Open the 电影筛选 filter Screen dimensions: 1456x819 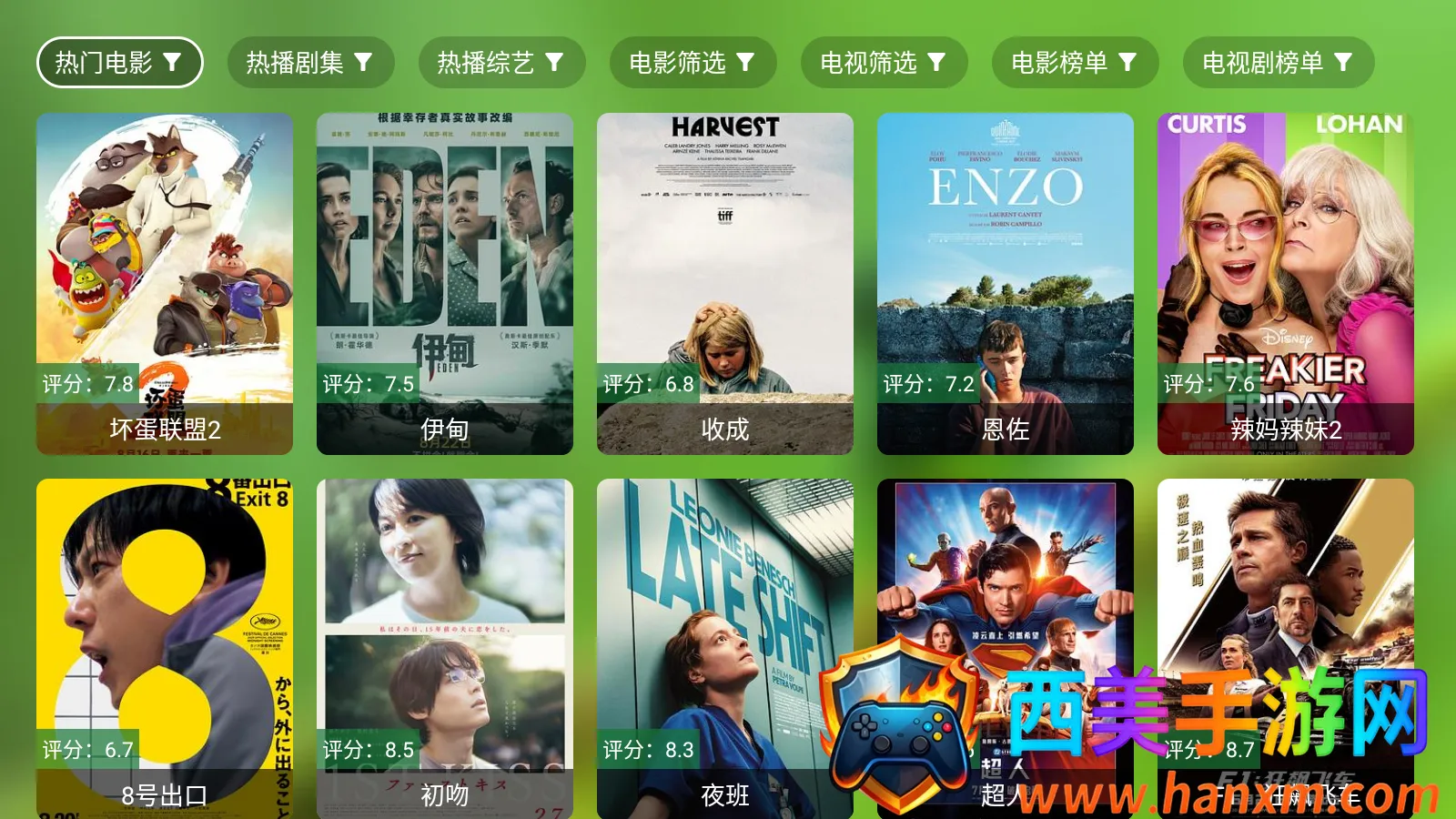click(693, 63)
